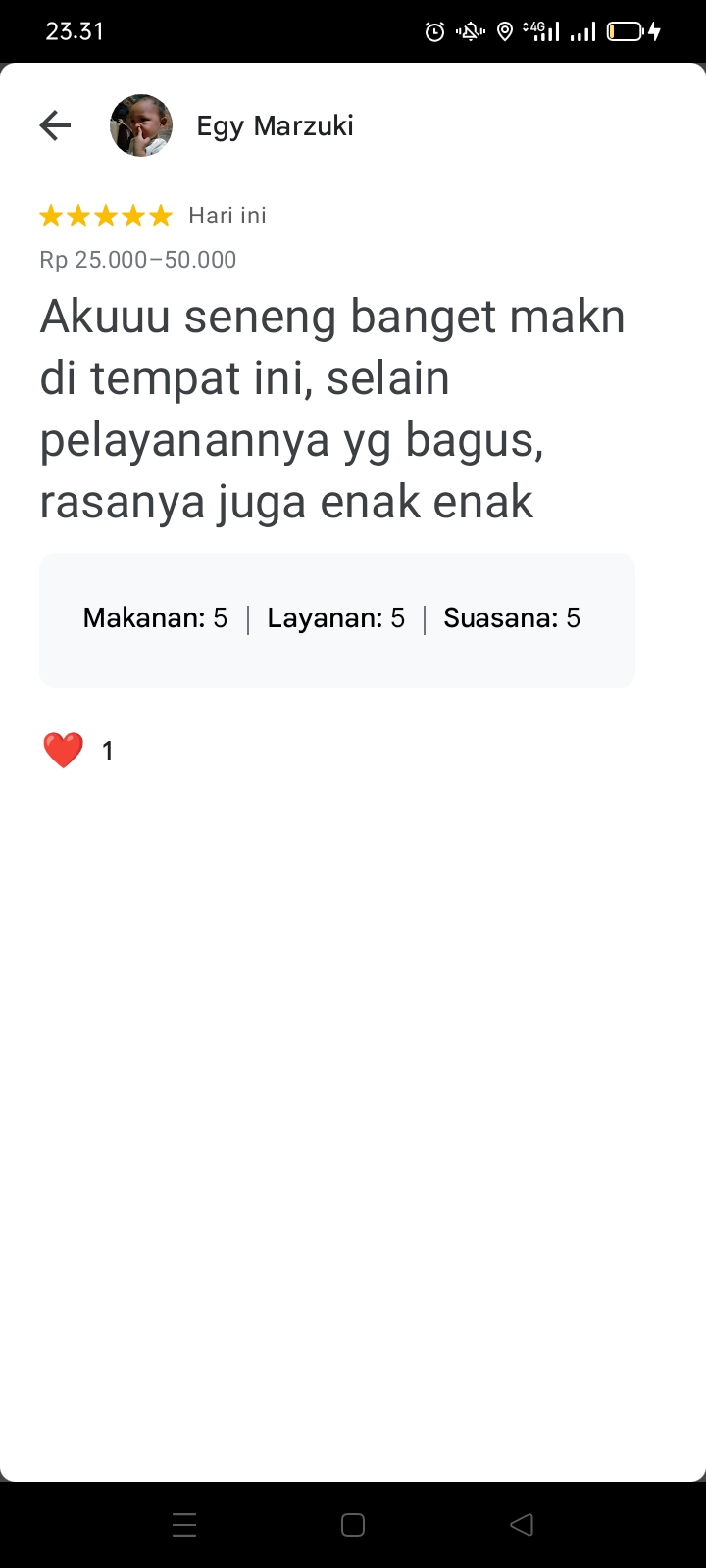Tap the system back triangle button
706x1568 pixels.
click(522, 1524)
